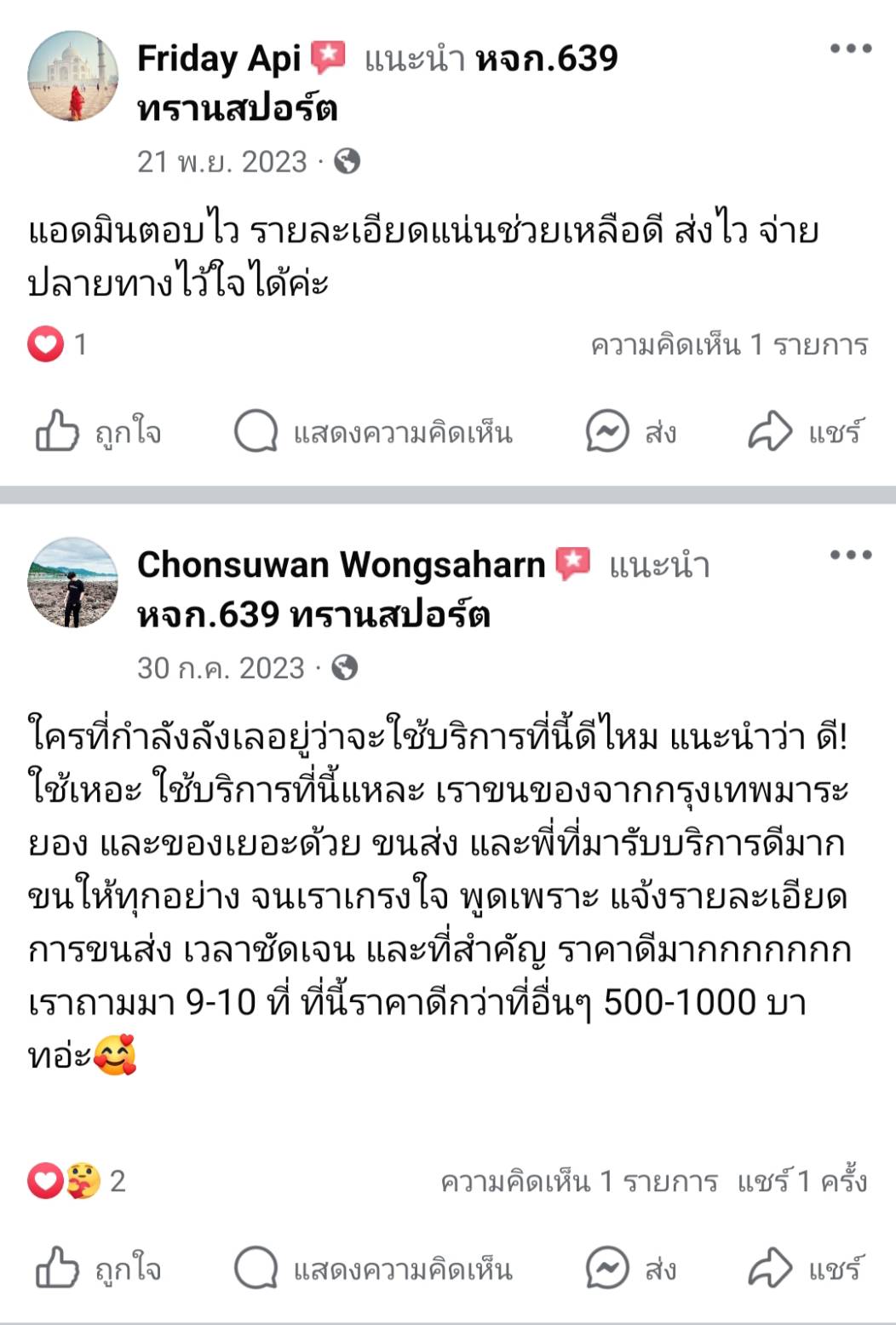Screen dimensions: 896x1325
Task: Open overflow menu on Friday Api's review
Action: (850, 49)
